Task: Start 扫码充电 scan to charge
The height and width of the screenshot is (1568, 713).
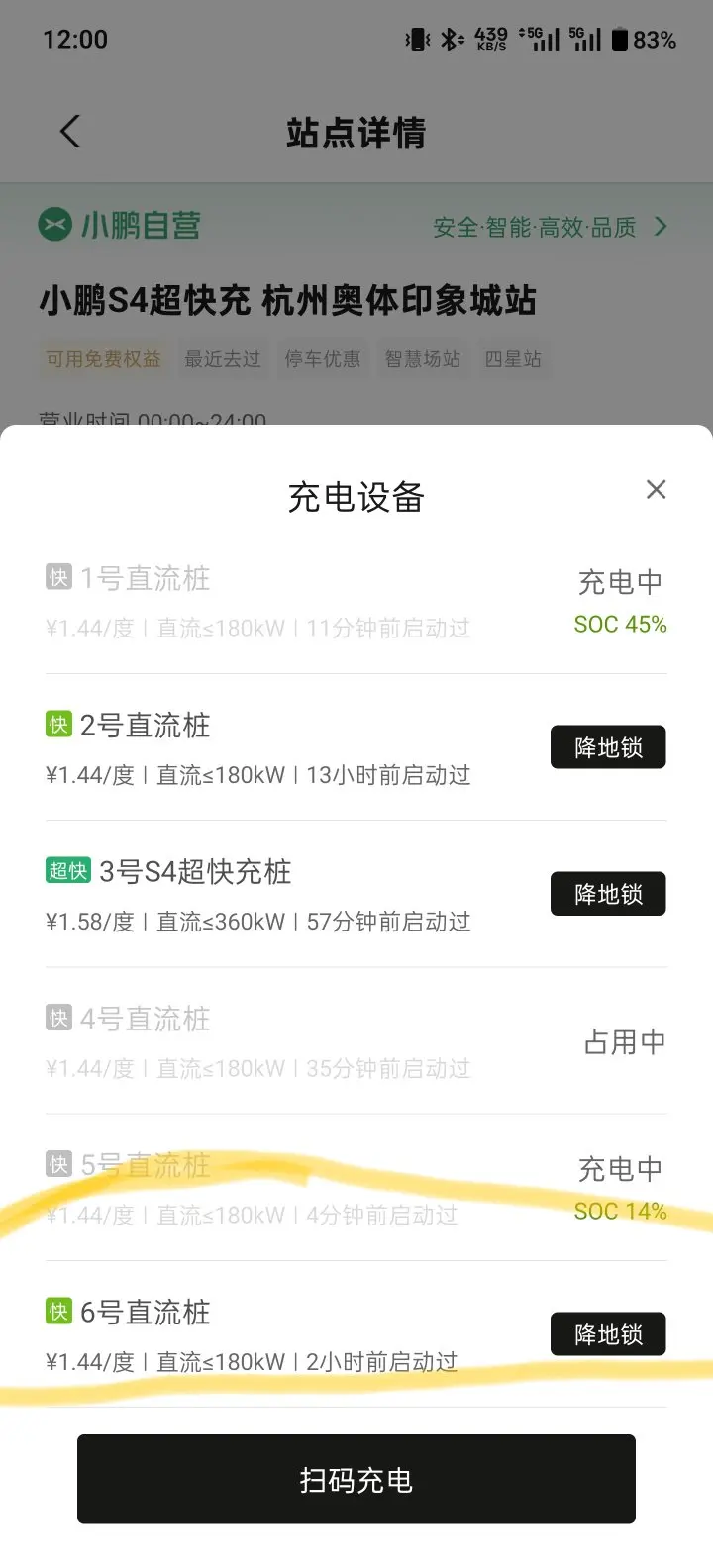Action: (x=356, y=1480)
